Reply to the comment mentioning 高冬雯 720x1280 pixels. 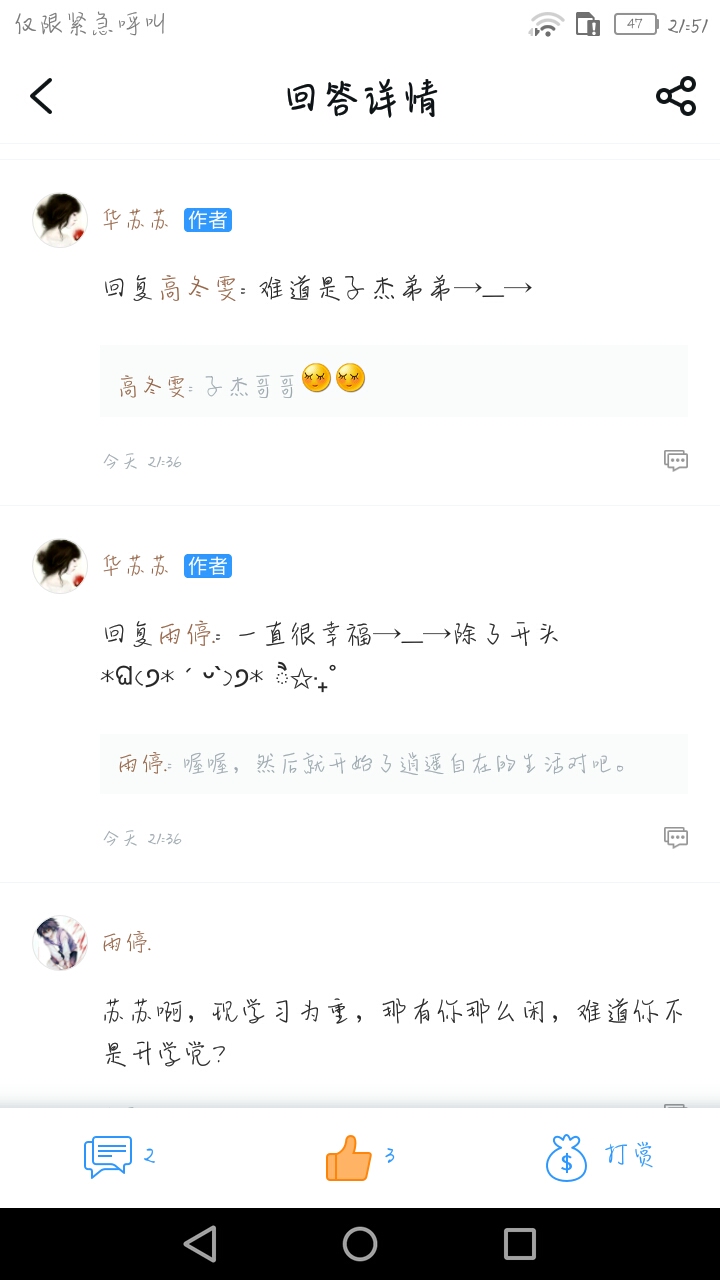[676, 461]
